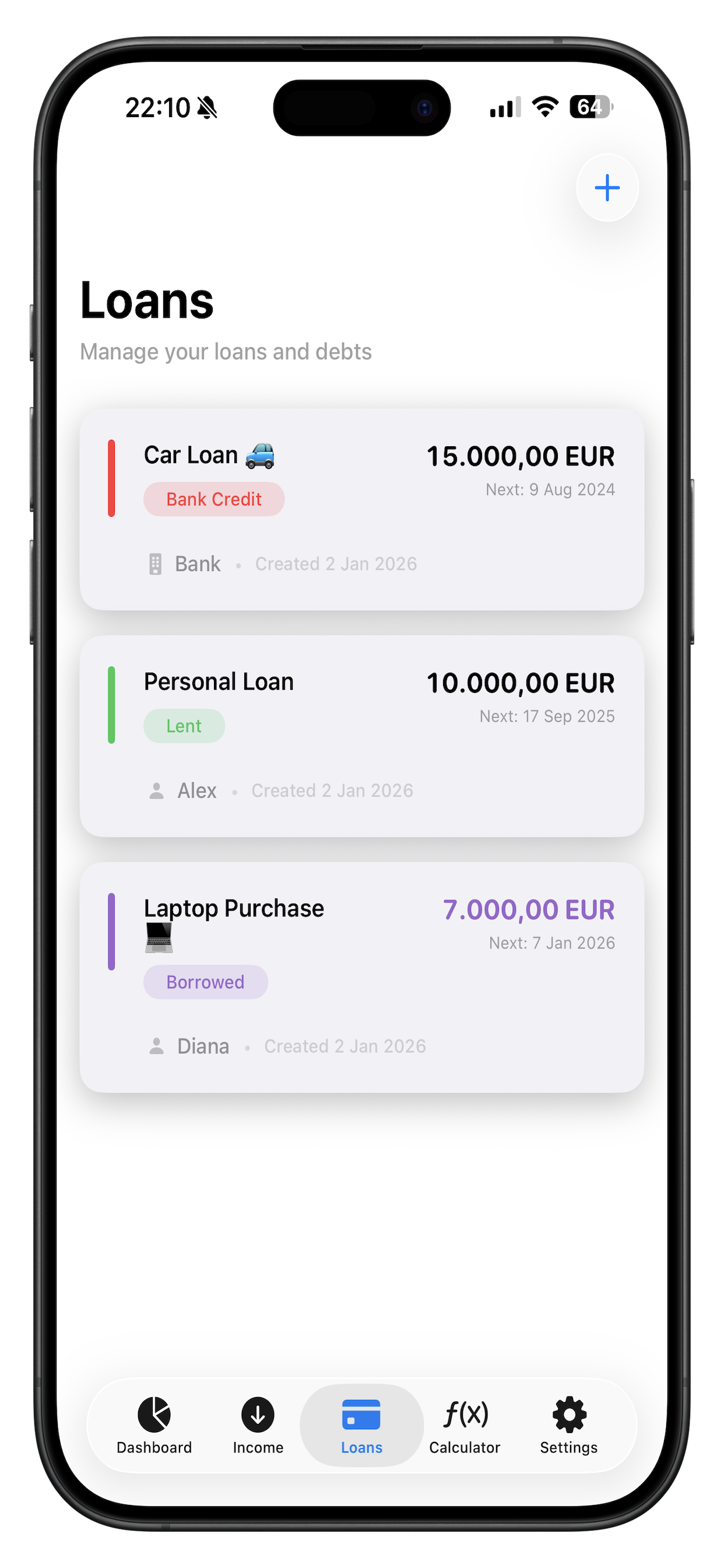The image size is (724, 1568).
Task: Switch to the Settings tab
Action: click(x=569, y=1426)
